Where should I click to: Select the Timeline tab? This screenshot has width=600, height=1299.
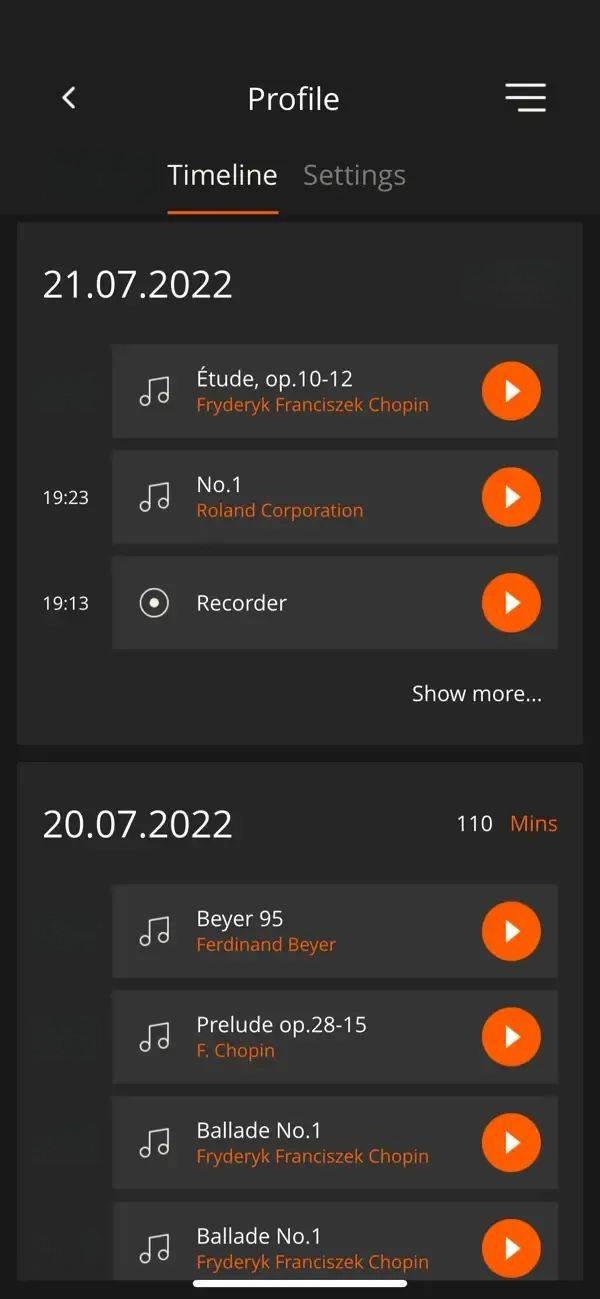(x=222, y=175)
